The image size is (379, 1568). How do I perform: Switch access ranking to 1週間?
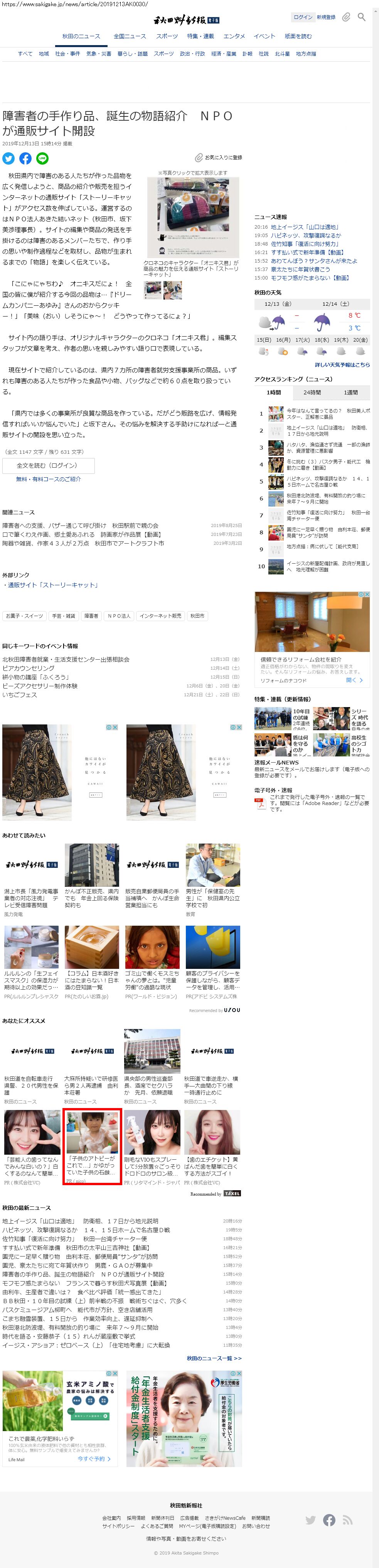tap(351, 392)
